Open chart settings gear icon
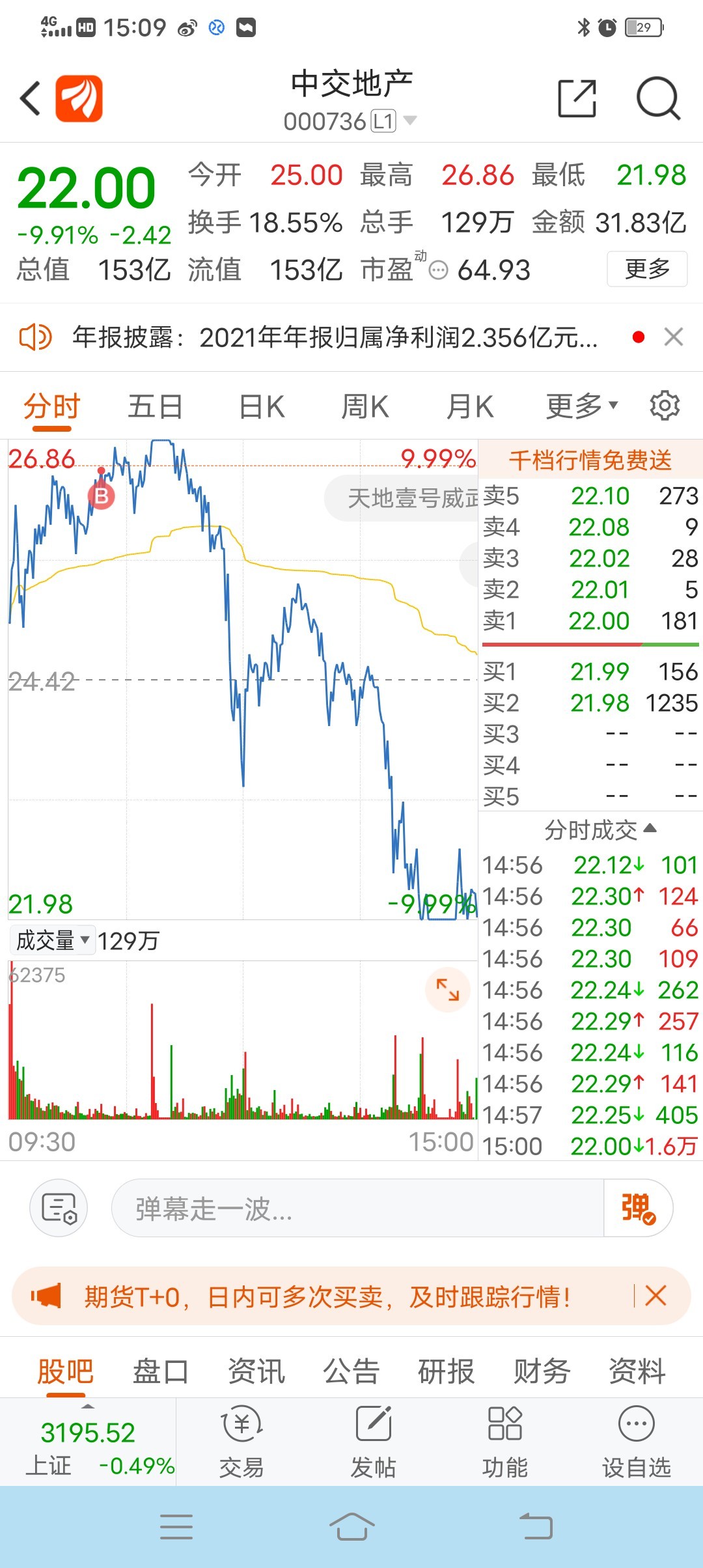 pyautogui.click(x=665, y=406)
